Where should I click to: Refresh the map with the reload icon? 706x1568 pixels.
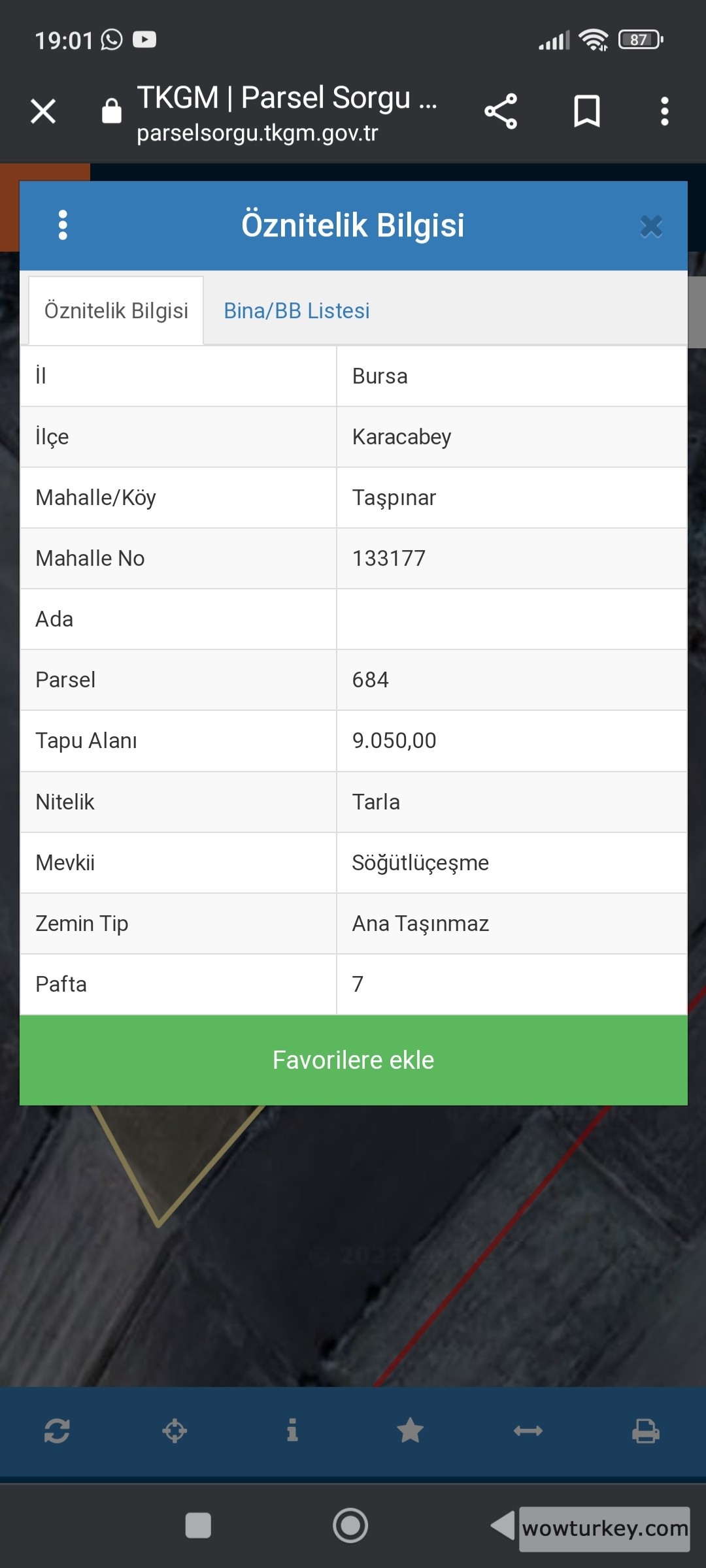tap(57, 1431)
